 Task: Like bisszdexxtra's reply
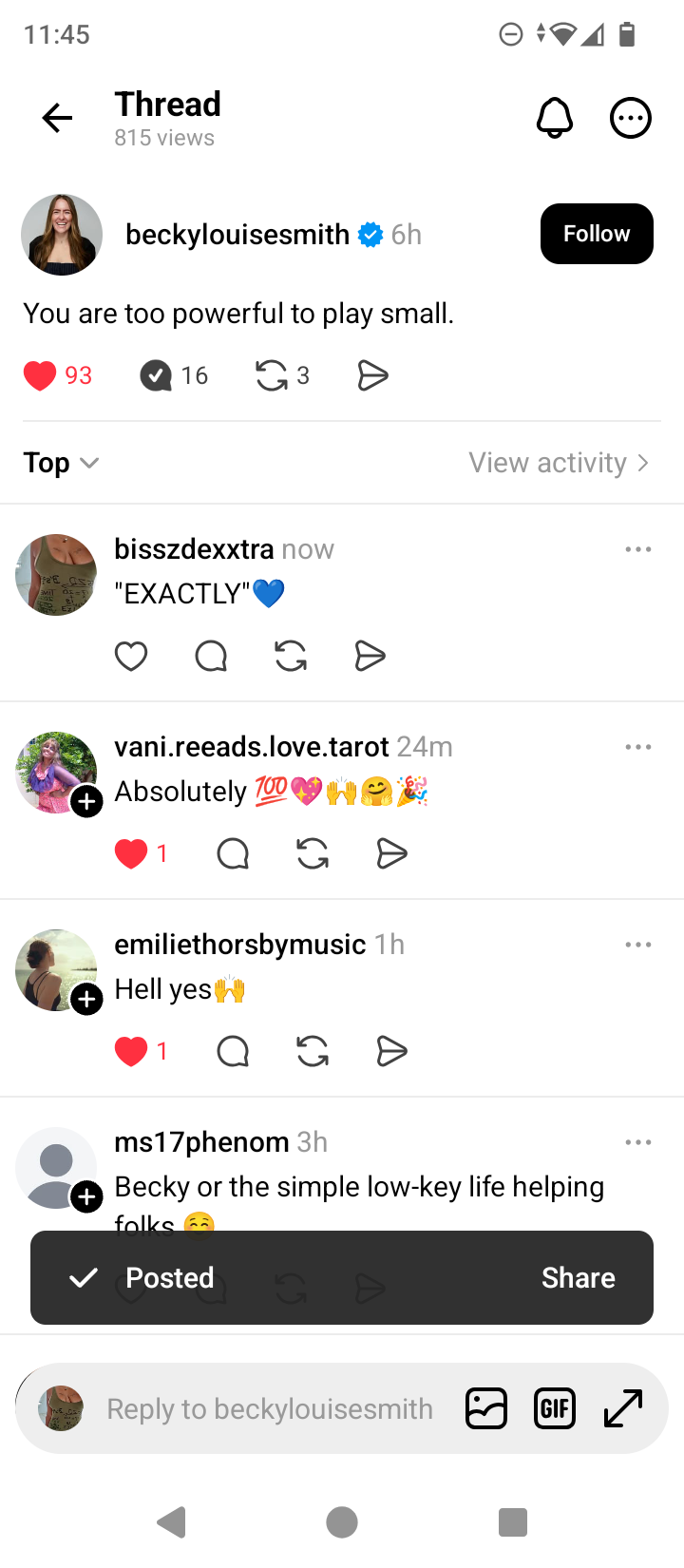[x=131, y=656]
